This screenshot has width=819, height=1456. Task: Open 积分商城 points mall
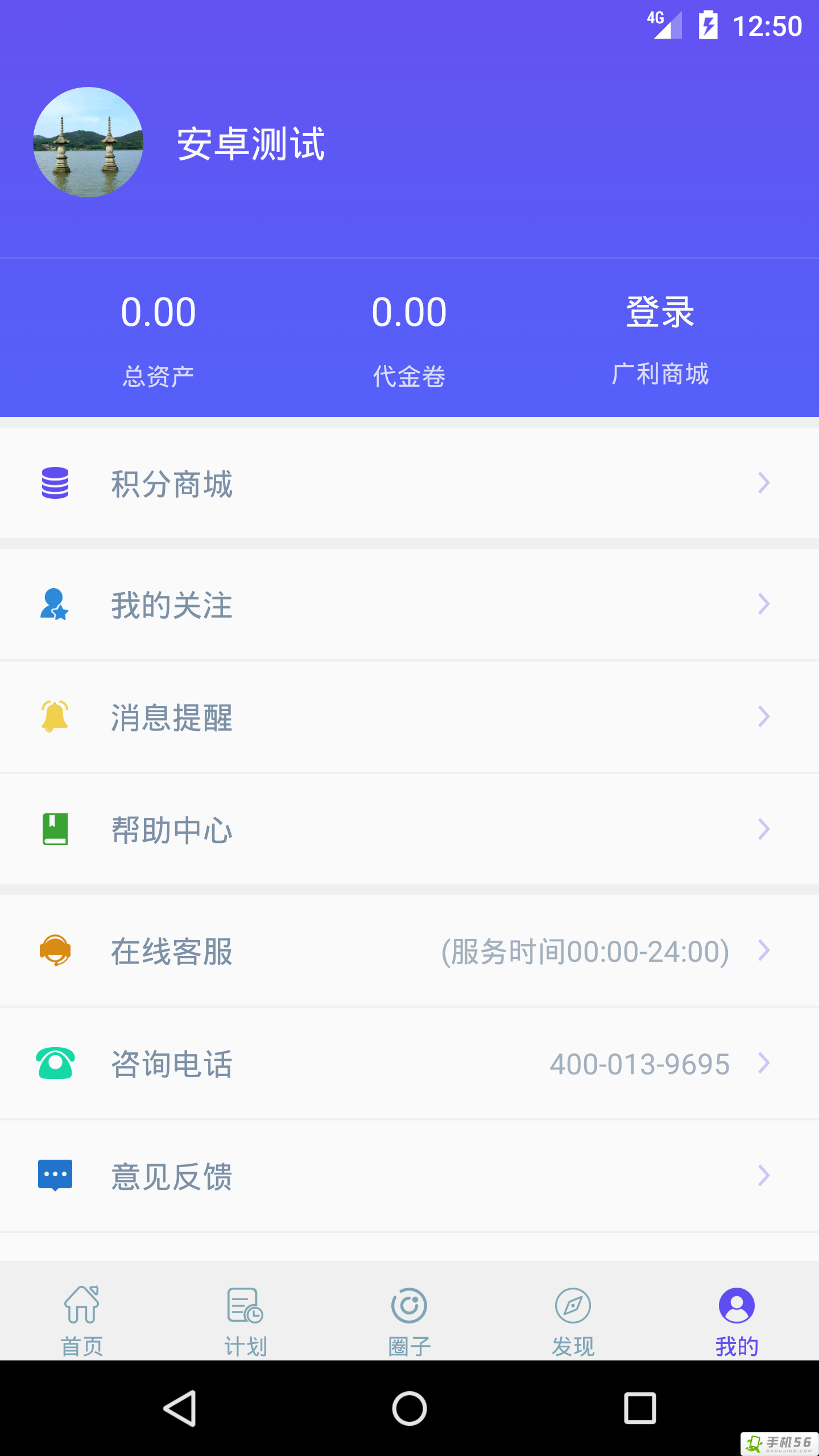(409, 483)
